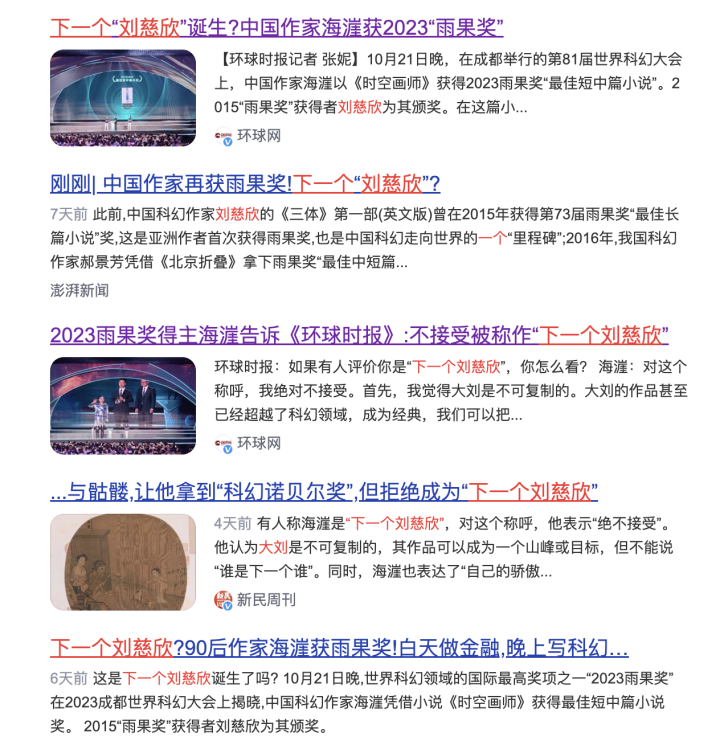Open the result “刚刚| 中国作家再获雨果奖!”
Image resolution: width=720 pixels, height=745 pixels.
[245, 183]
